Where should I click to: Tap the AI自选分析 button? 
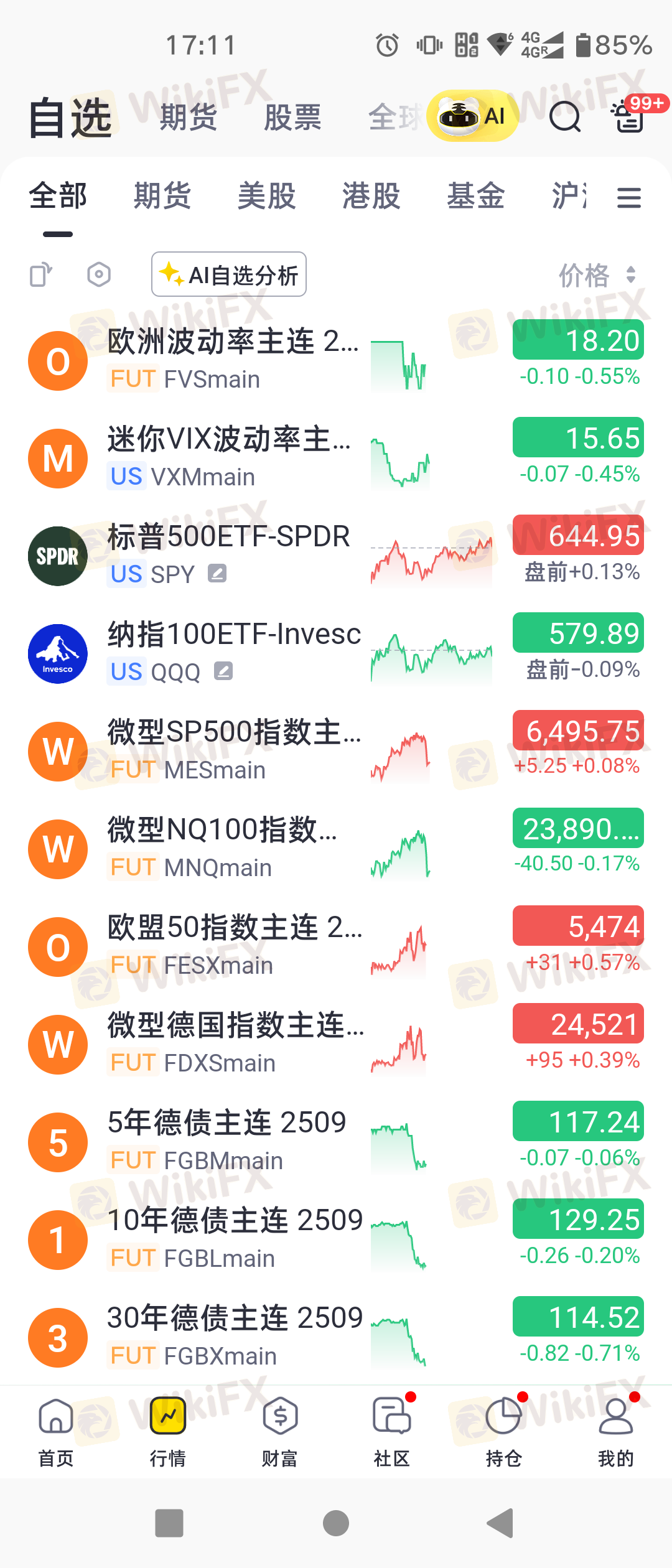click(229, 274)
